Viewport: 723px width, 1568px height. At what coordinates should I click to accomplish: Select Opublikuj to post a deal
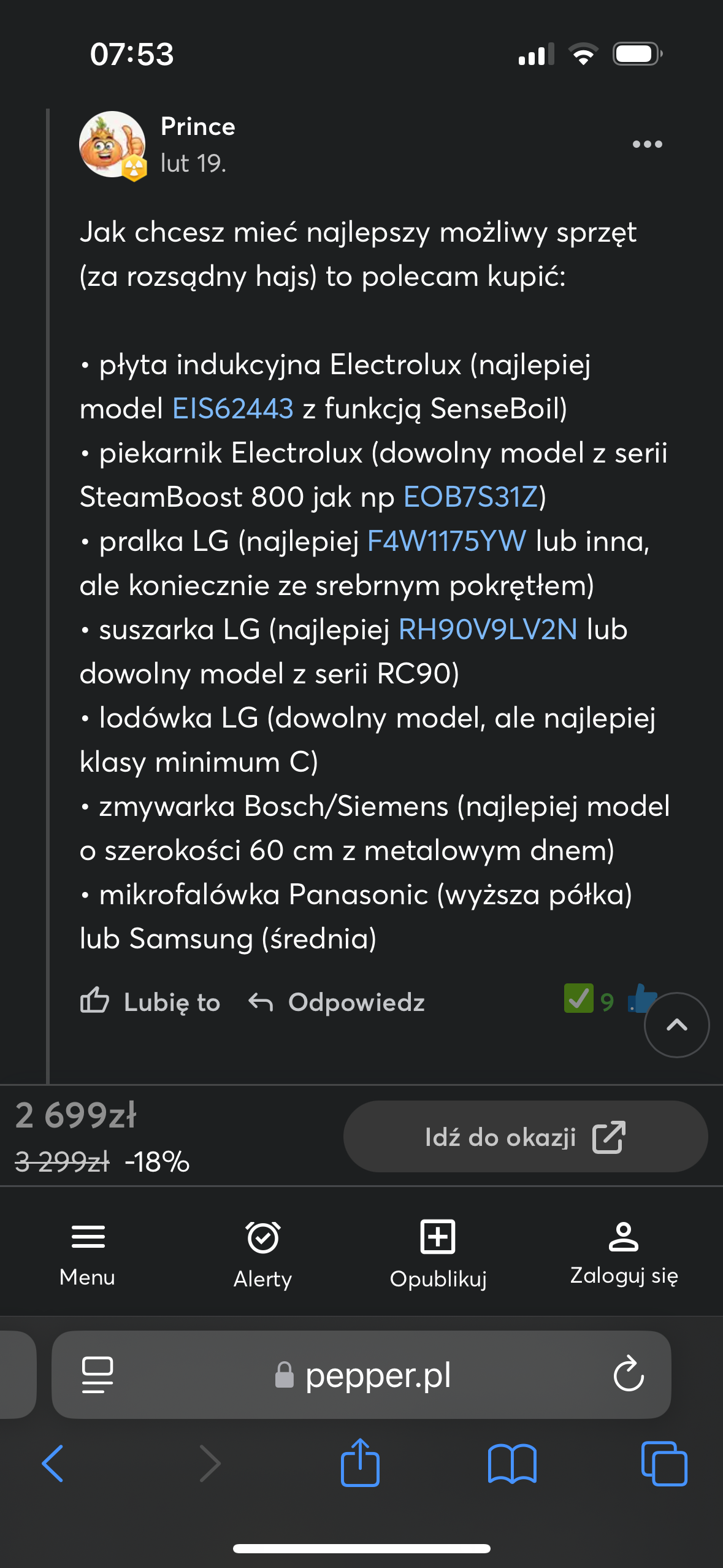pyautogui.click(x=438, y=1251)
